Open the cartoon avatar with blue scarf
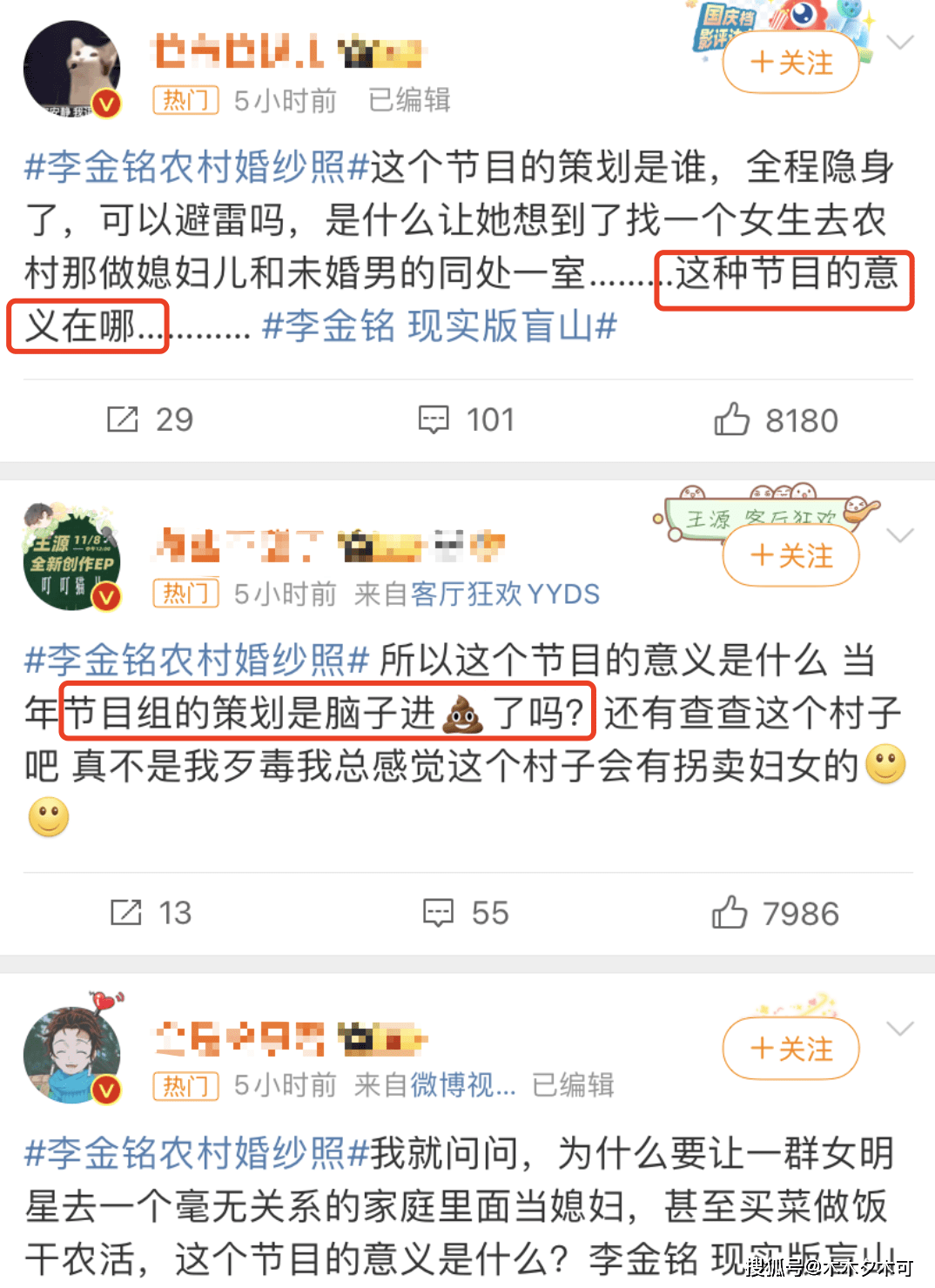 click(x=71, y=1055)
